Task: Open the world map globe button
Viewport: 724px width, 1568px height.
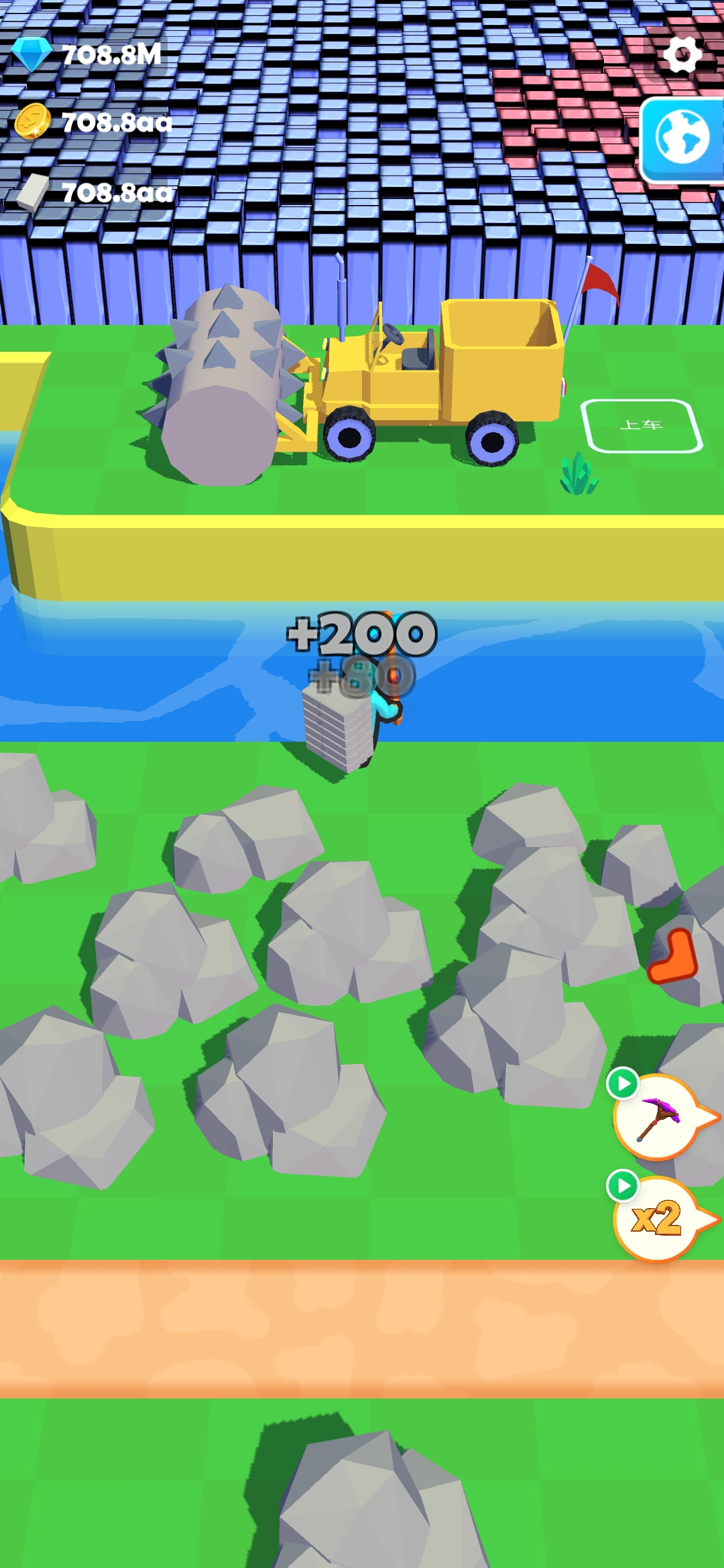Action: tap(682, 139)
